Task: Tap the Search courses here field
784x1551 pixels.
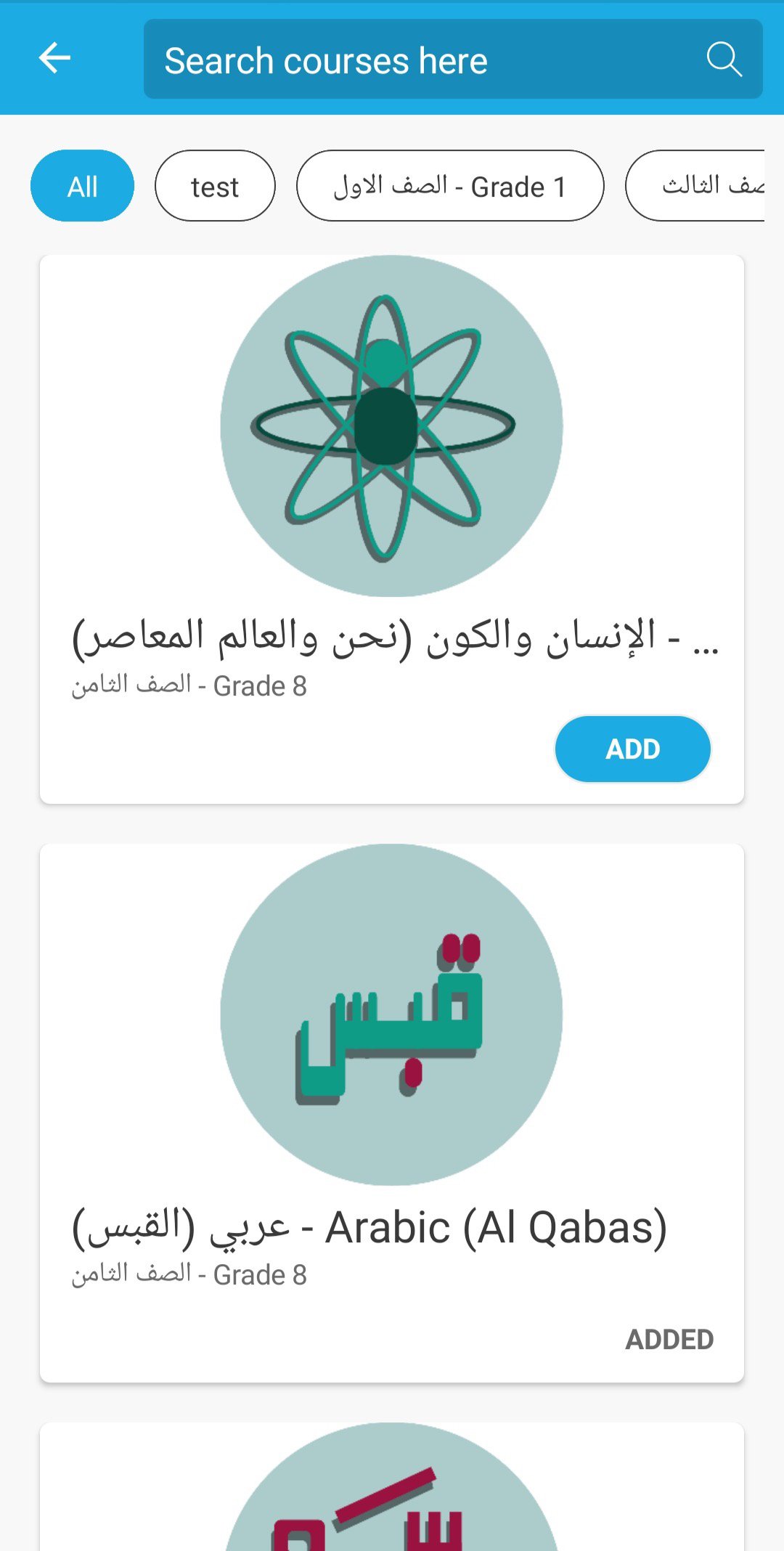Action: pyautogui.click(x=421, y=60)
